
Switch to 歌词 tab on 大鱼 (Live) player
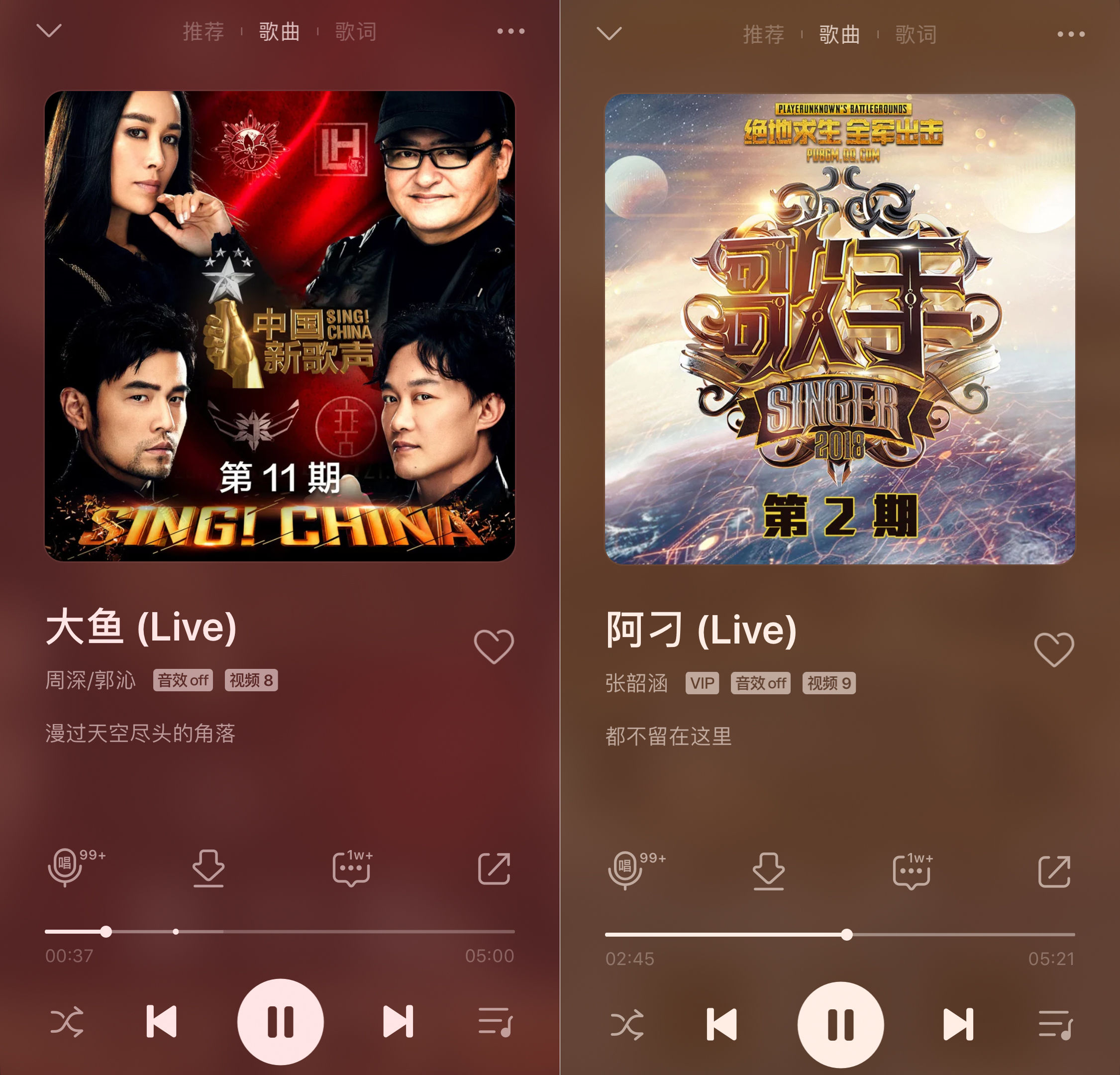[355, 31]
